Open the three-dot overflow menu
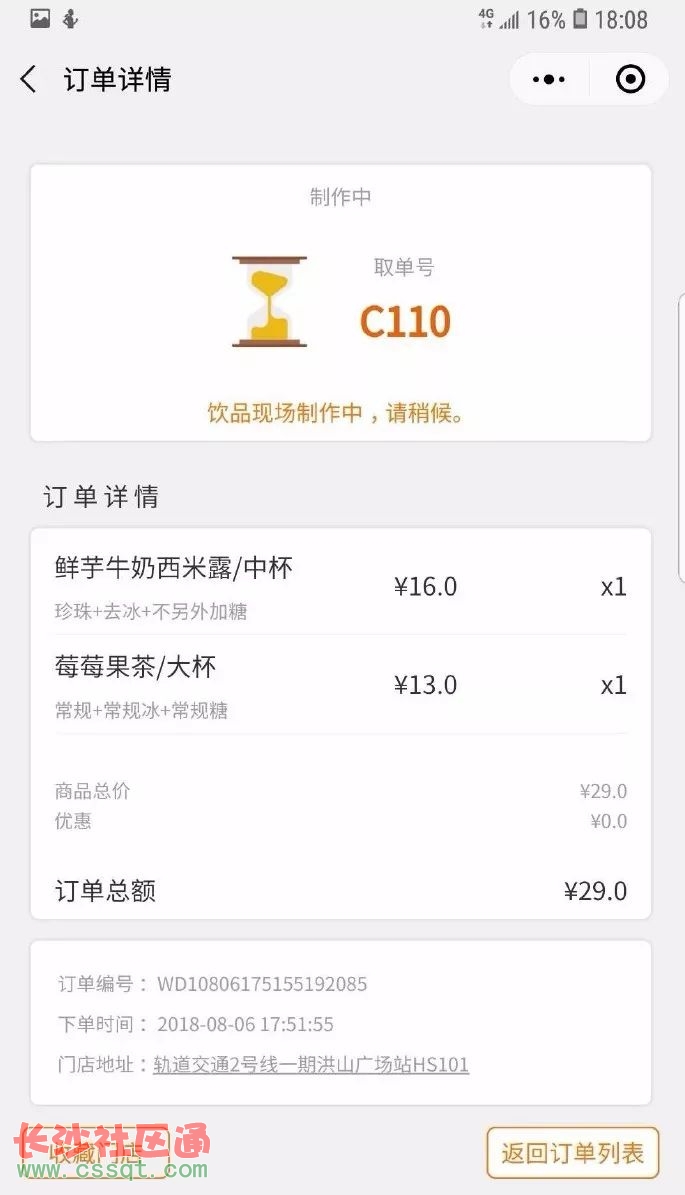The width and height of the screenshot is (685, 1195). click(549, 79)
